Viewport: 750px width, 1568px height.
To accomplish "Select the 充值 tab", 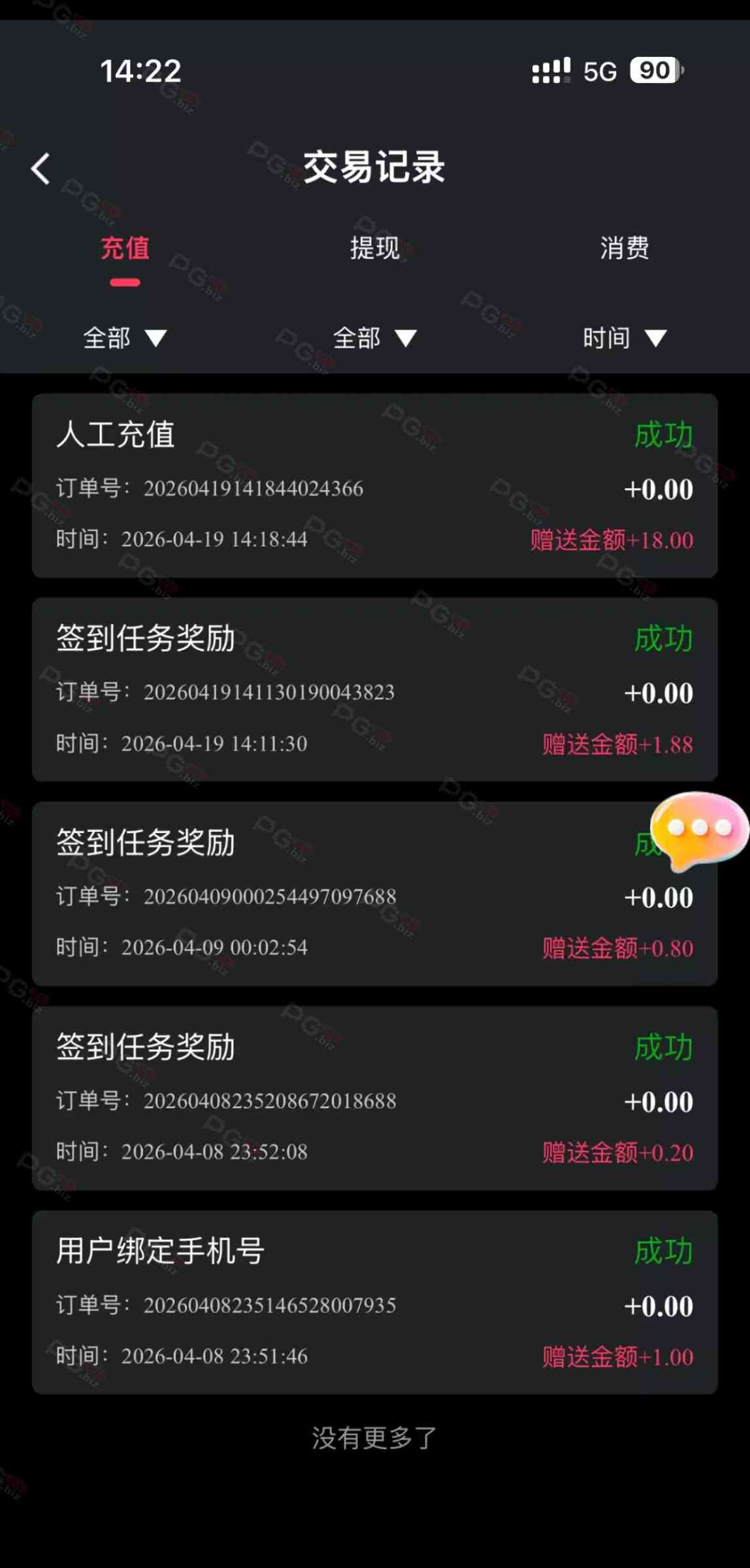I will tap(125, 248).
